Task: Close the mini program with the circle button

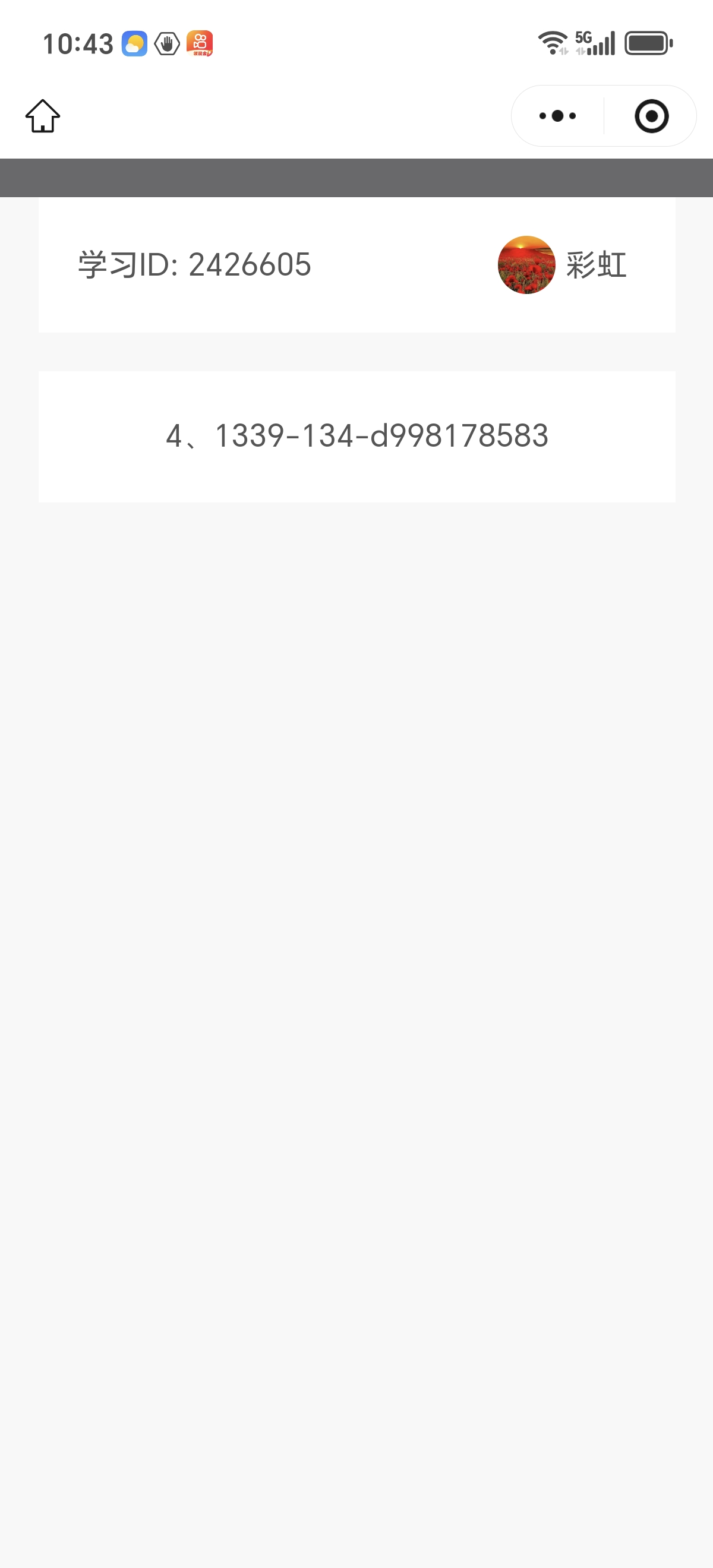Action: pos(651,116)
